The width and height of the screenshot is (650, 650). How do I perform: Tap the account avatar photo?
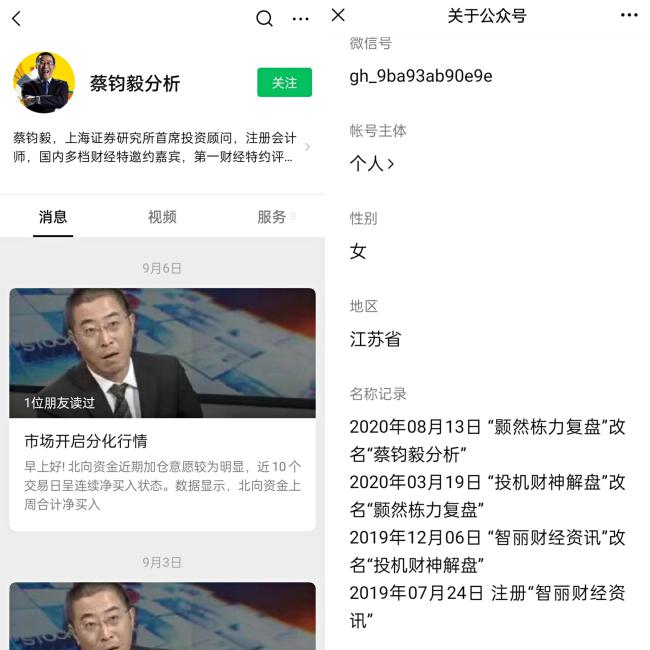click(44, 83)
